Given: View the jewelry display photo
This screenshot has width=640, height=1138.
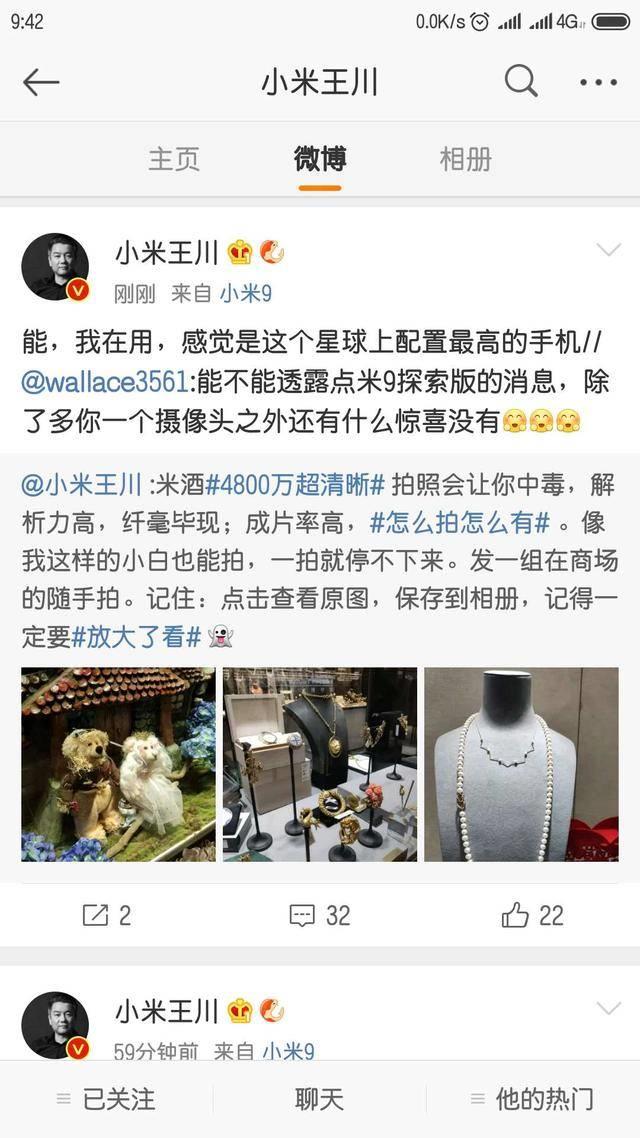Looking at the screenshot, I should pyautogui.click(x=320, y=765).
